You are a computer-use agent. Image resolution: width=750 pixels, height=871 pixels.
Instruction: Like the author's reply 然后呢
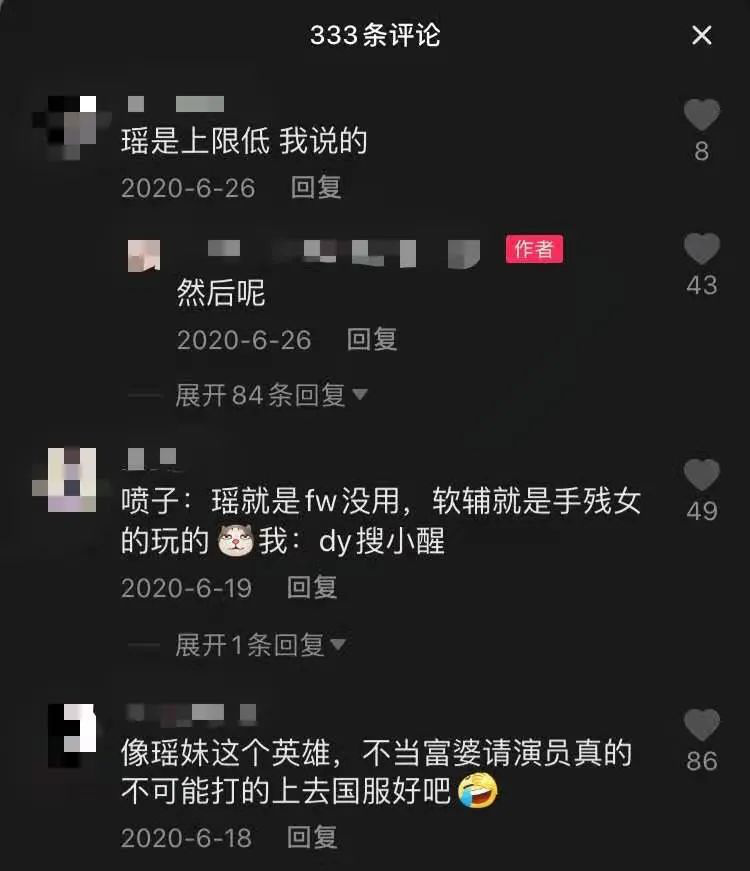[x=701, y=250]
